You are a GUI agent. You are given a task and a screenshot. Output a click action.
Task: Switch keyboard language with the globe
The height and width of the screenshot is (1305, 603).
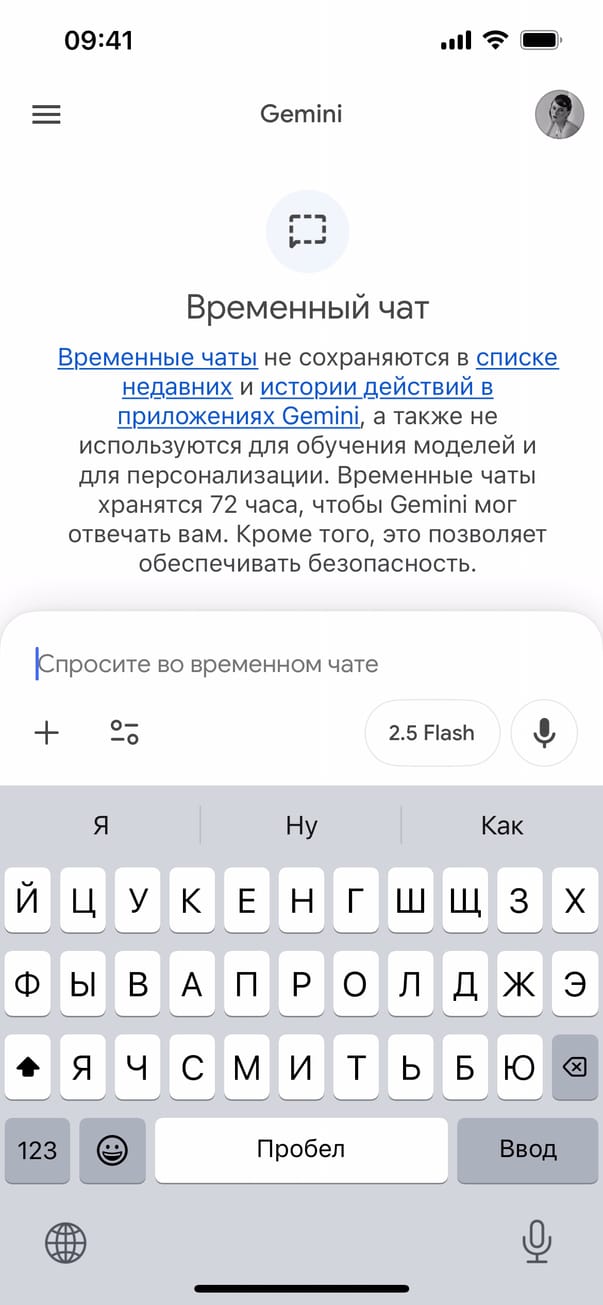tap(66, 1243)
